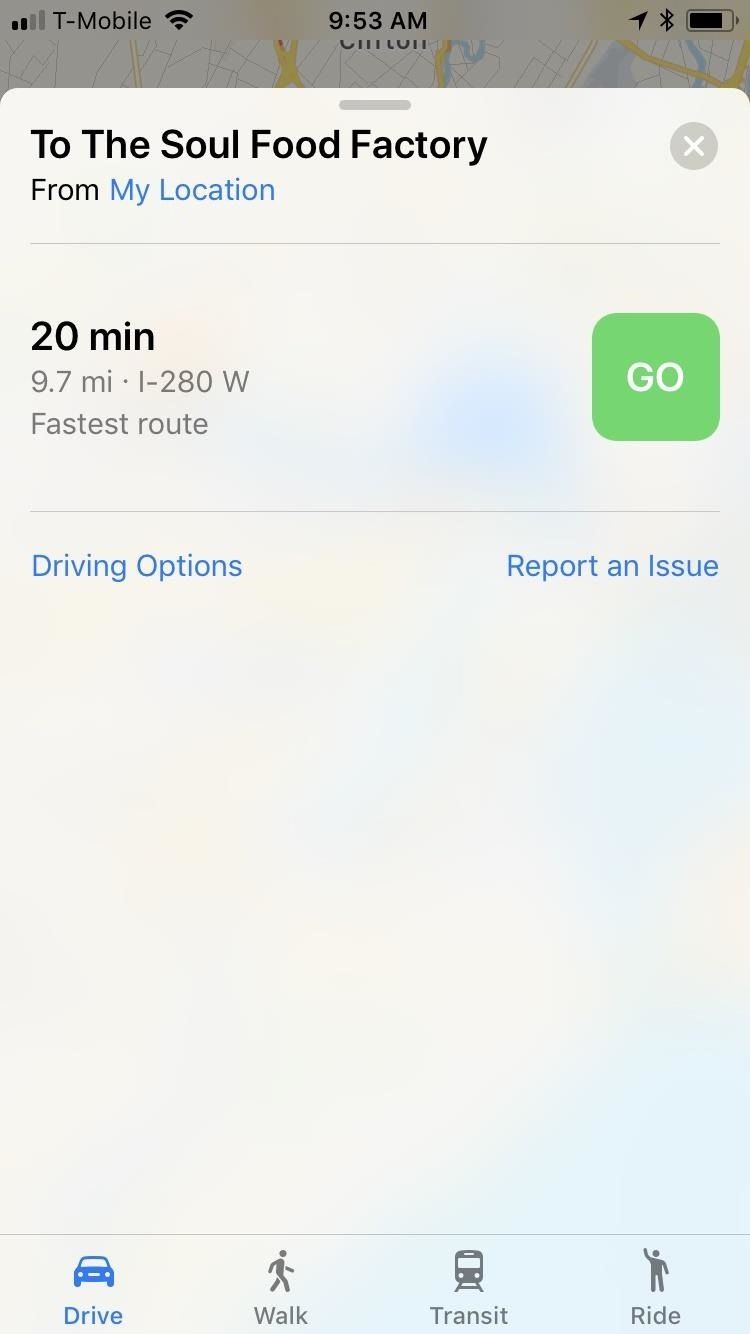
Task: Select the Drive transportation mode icon
Action: (93, 1270)
